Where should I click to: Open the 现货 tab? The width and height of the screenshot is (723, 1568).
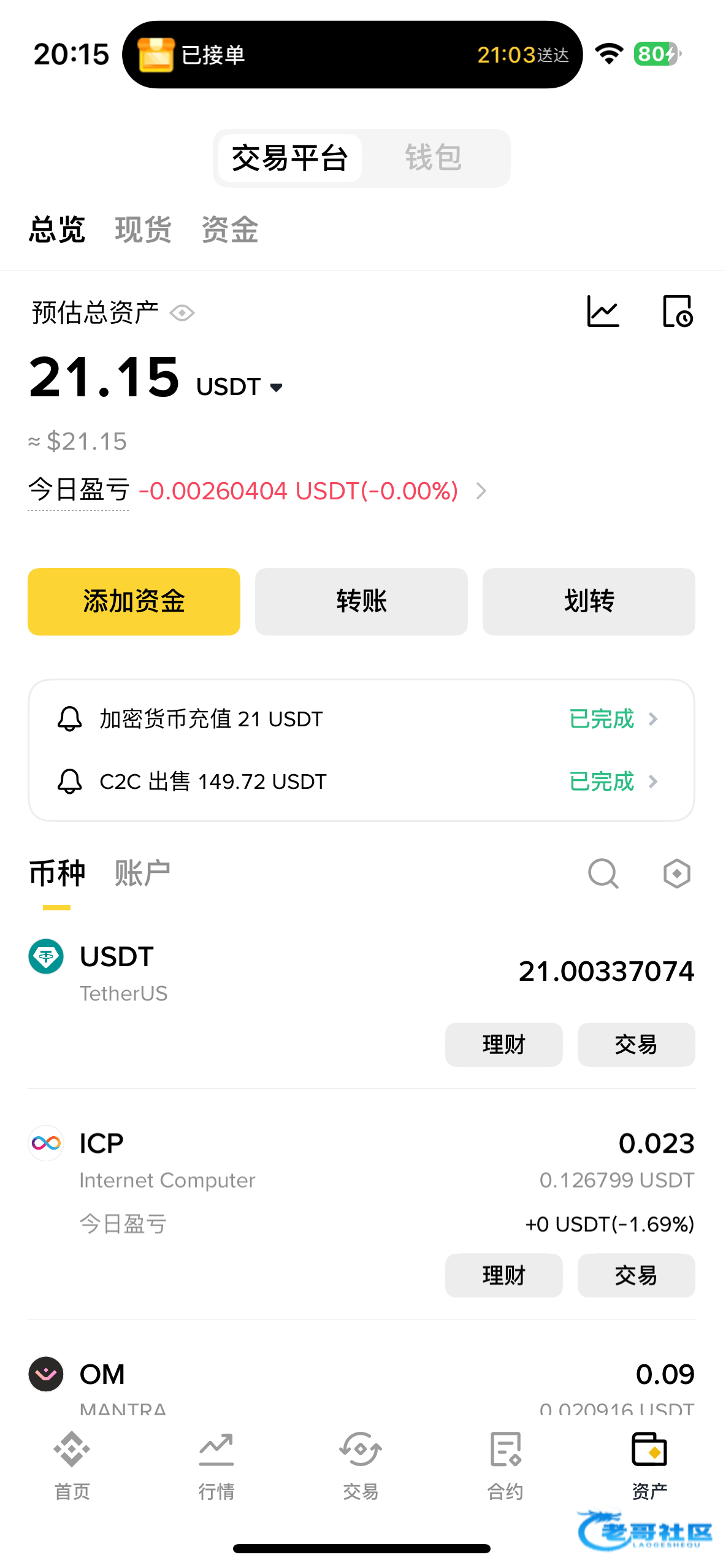click(x=143, y=230)
